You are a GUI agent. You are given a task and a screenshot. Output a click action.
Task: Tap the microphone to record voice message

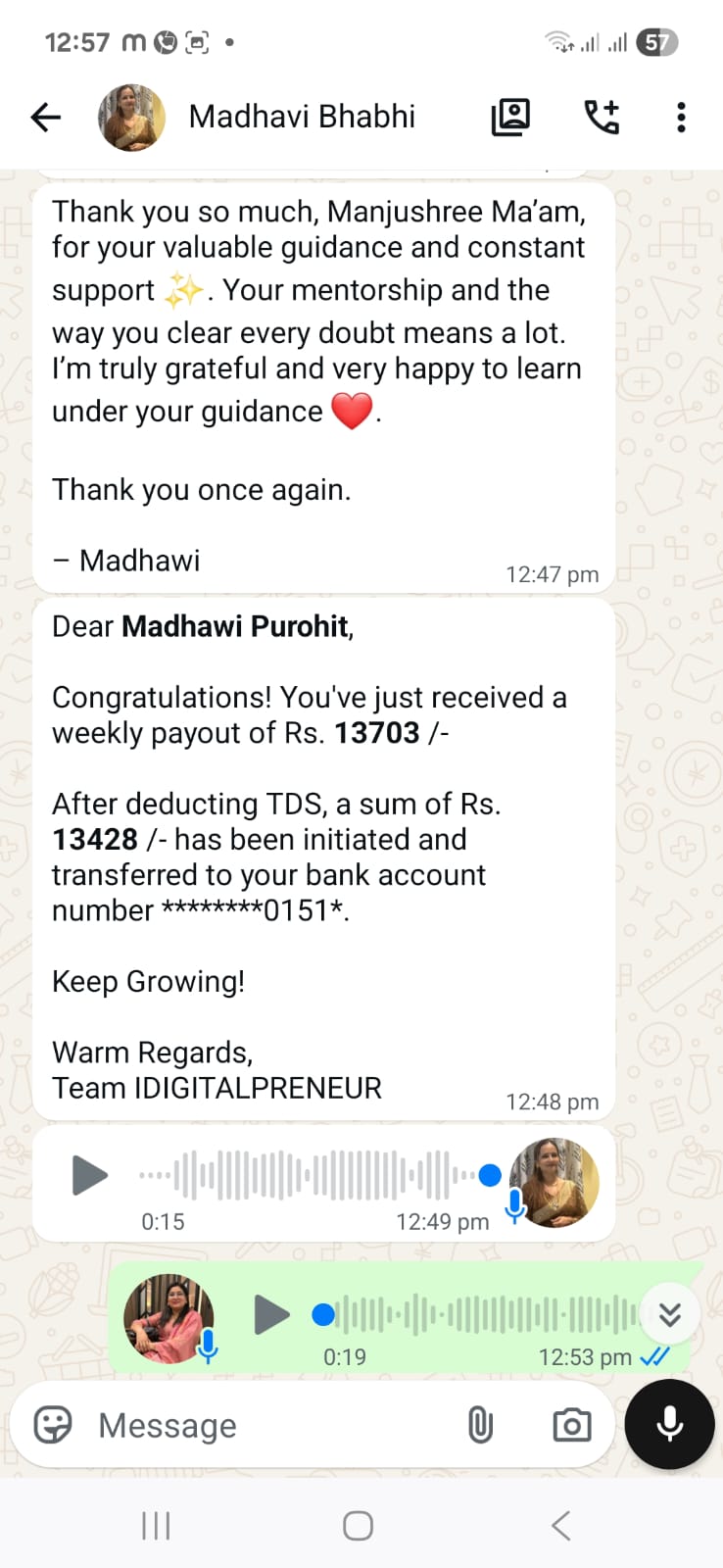point(670,1424)
